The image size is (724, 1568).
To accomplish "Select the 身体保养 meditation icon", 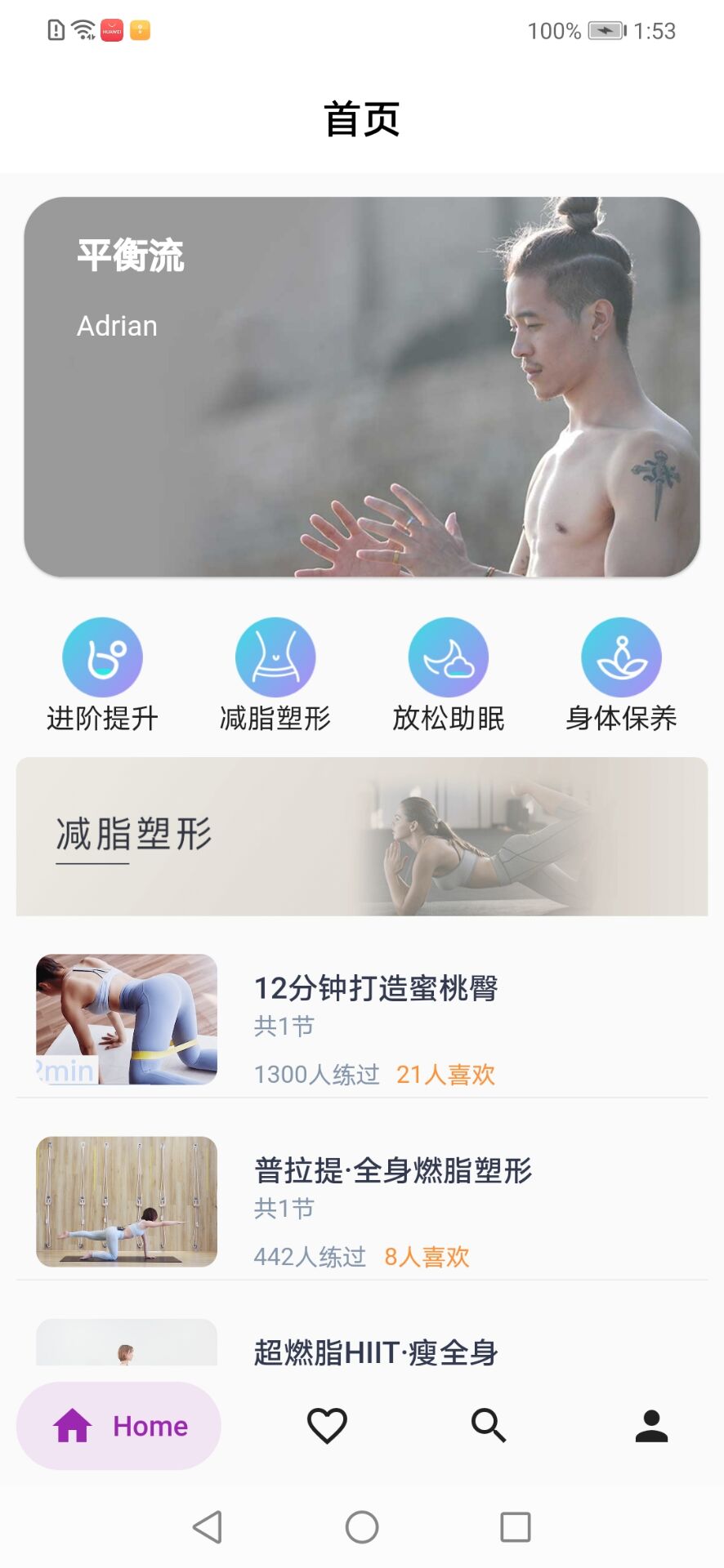I will point(622,656).
